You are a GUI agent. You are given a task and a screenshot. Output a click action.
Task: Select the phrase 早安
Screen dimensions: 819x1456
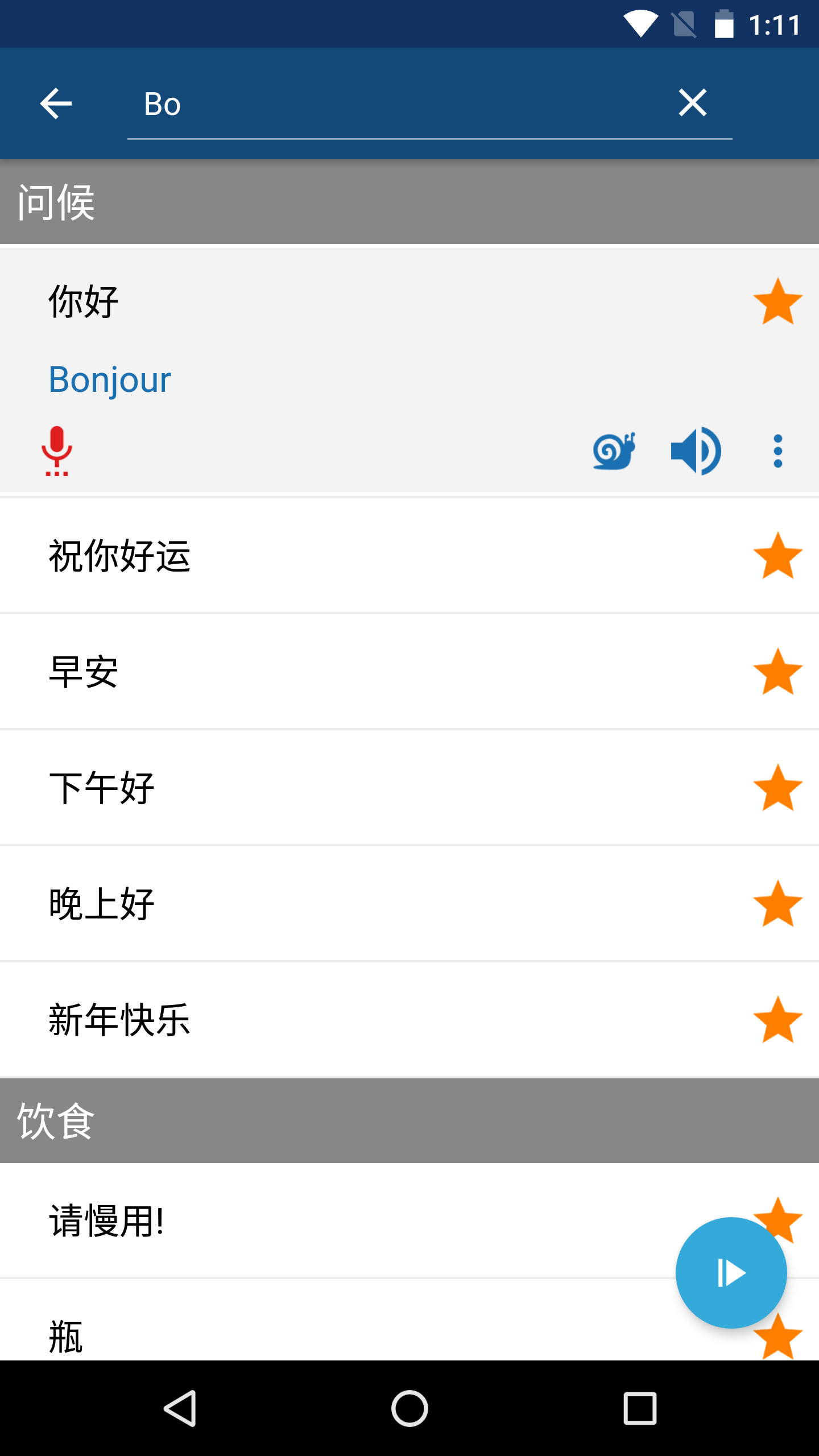(341, 672)
